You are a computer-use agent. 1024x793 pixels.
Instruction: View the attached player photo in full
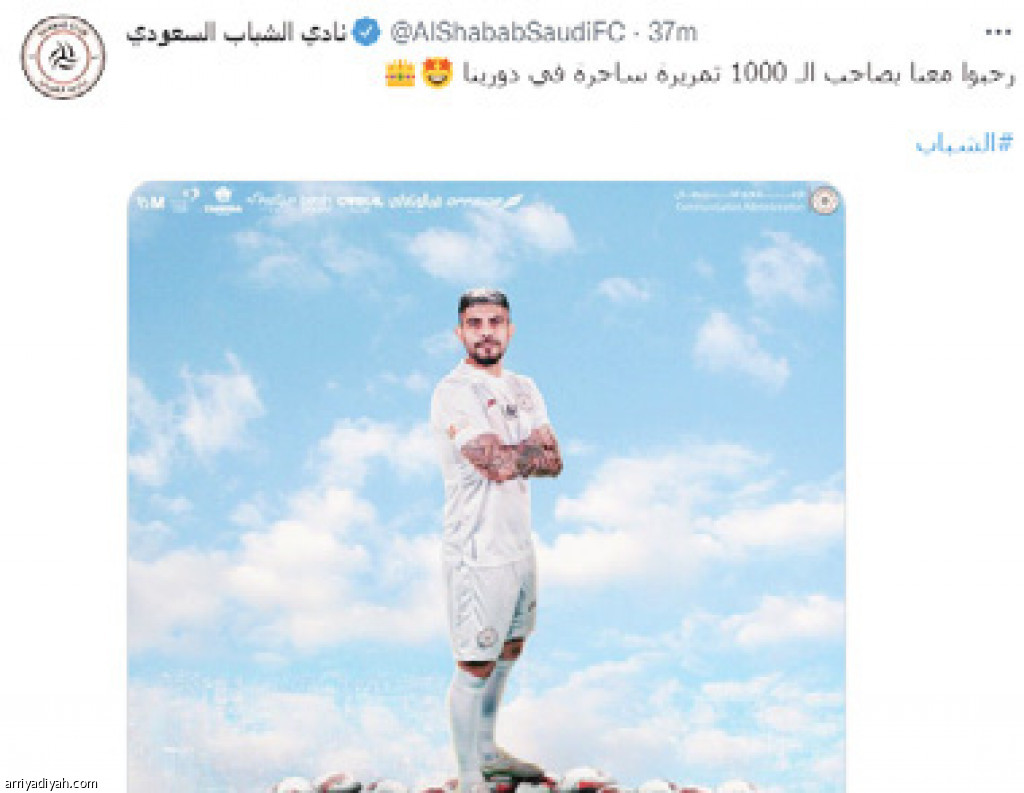tap(486, 486)
